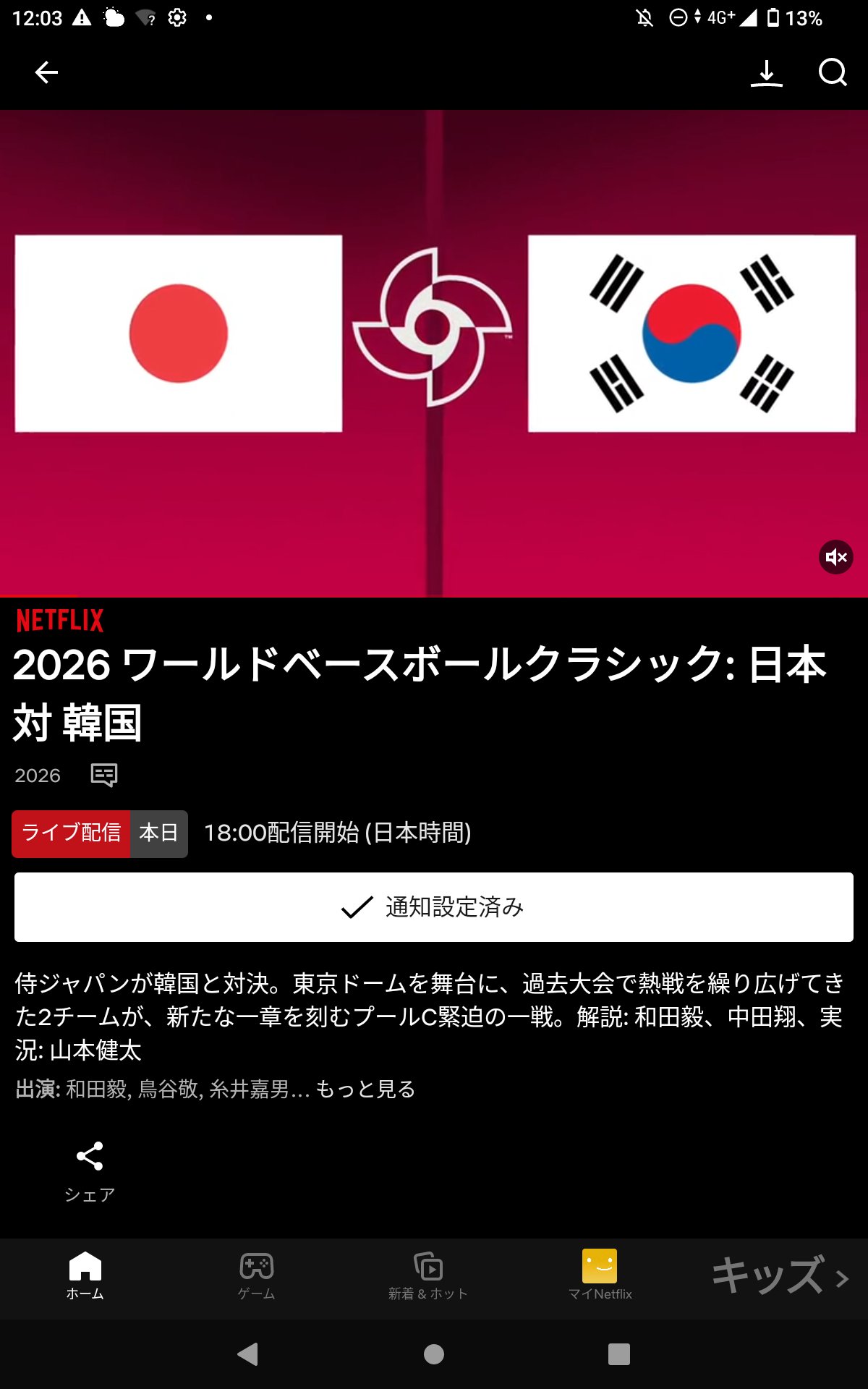Tap the system home button
Screen dimensions: 868x1389
click(434, 1354)
